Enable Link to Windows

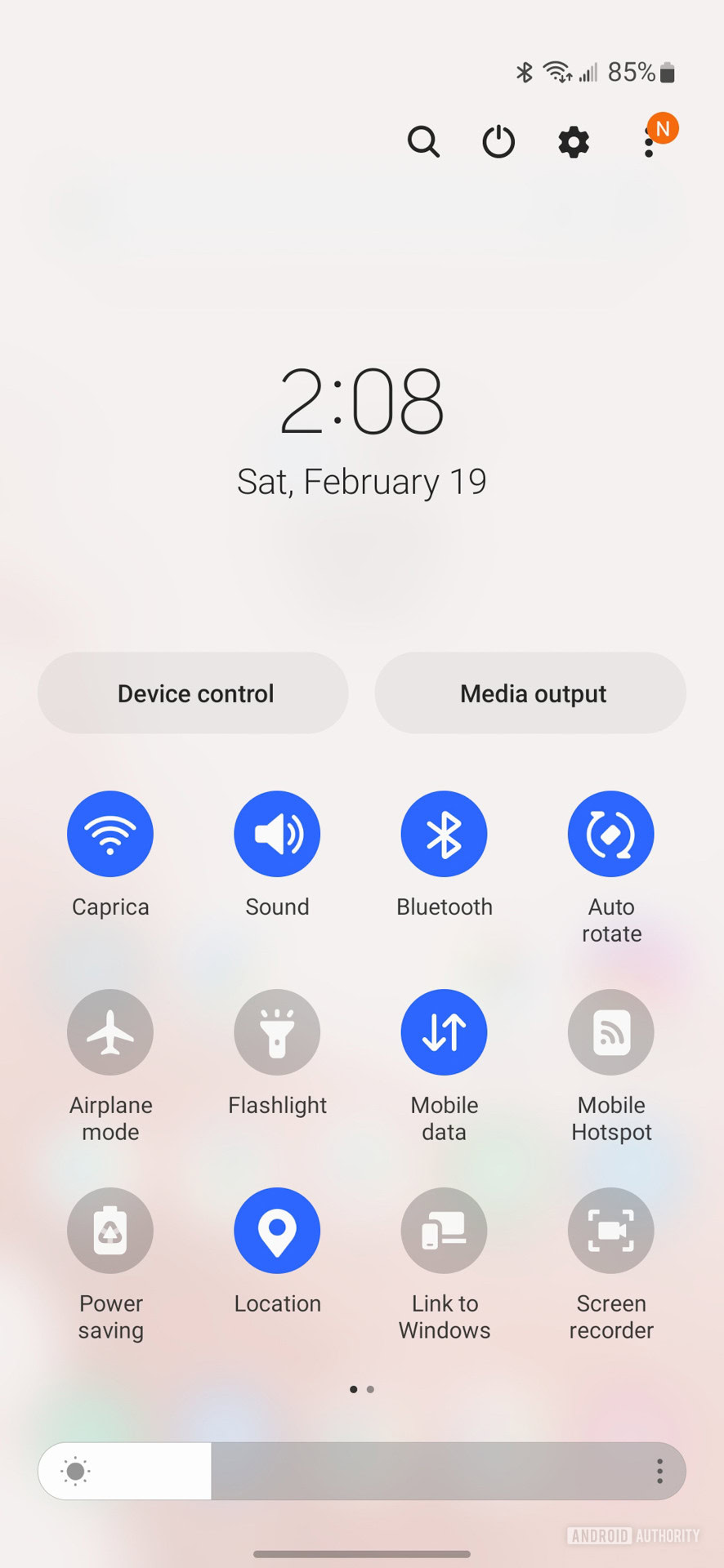[444, 1231]
